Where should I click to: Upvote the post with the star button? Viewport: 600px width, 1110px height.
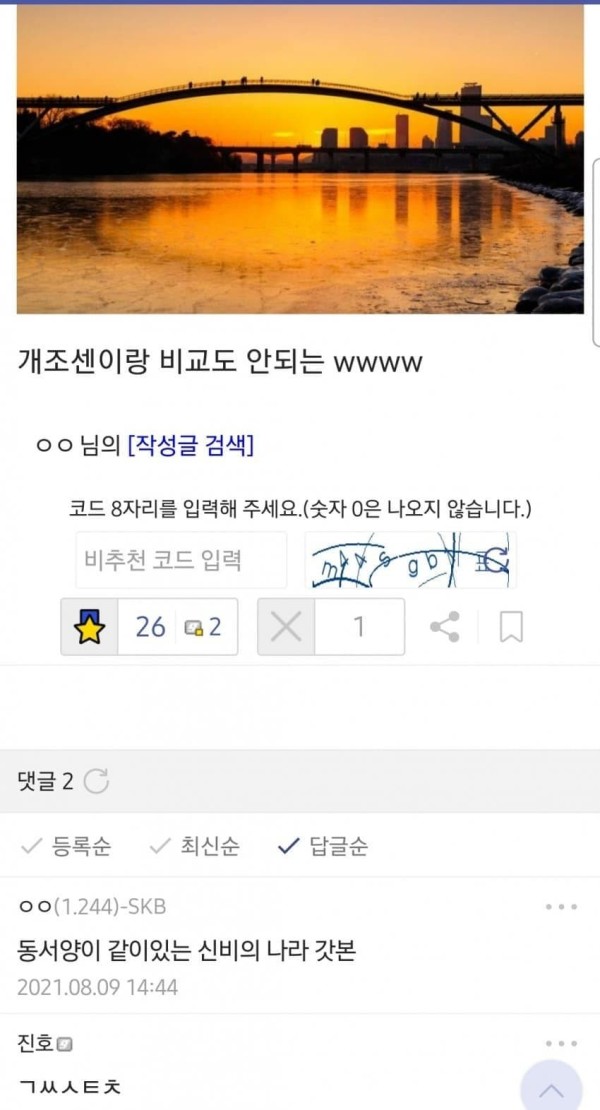(x=90, y=627)
